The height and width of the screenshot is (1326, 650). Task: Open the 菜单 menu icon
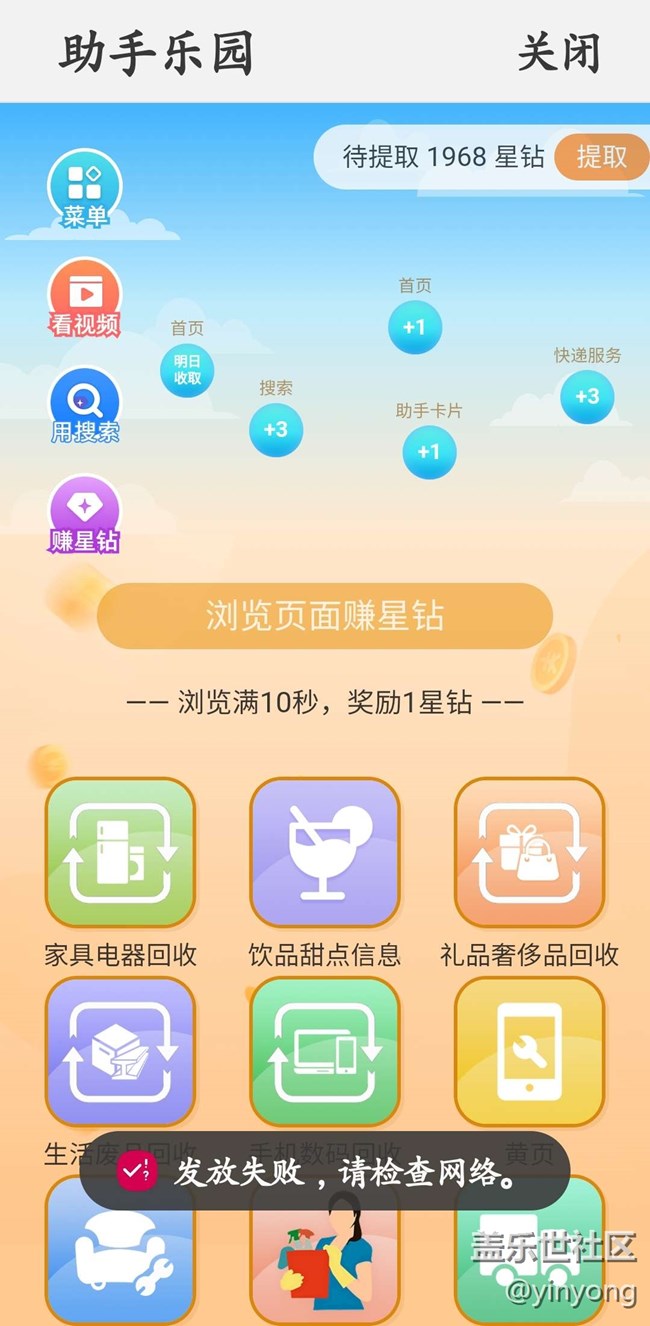click(85, 190)
